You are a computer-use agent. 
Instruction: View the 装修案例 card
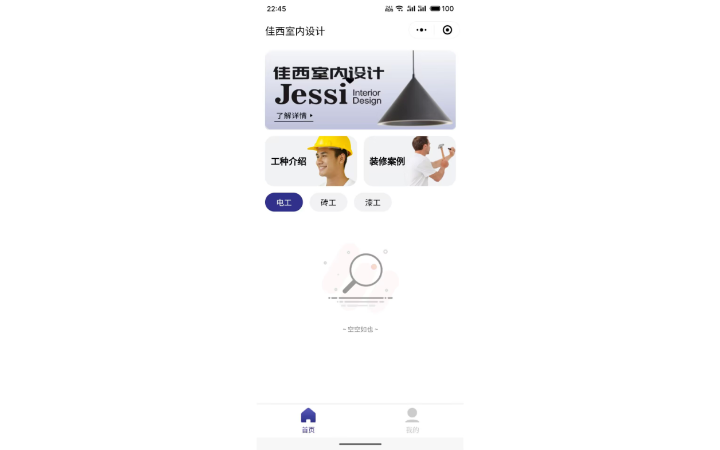(409, 161)
